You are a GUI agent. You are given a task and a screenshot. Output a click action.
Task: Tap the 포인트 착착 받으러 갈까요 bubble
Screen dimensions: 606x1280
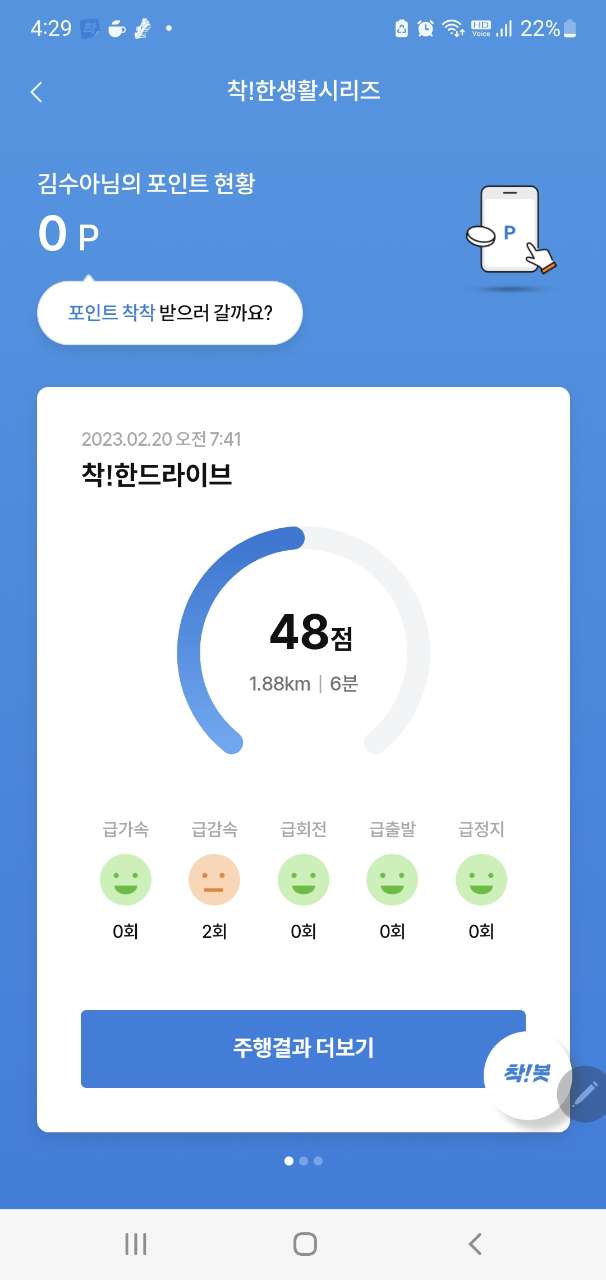point(170,311)
